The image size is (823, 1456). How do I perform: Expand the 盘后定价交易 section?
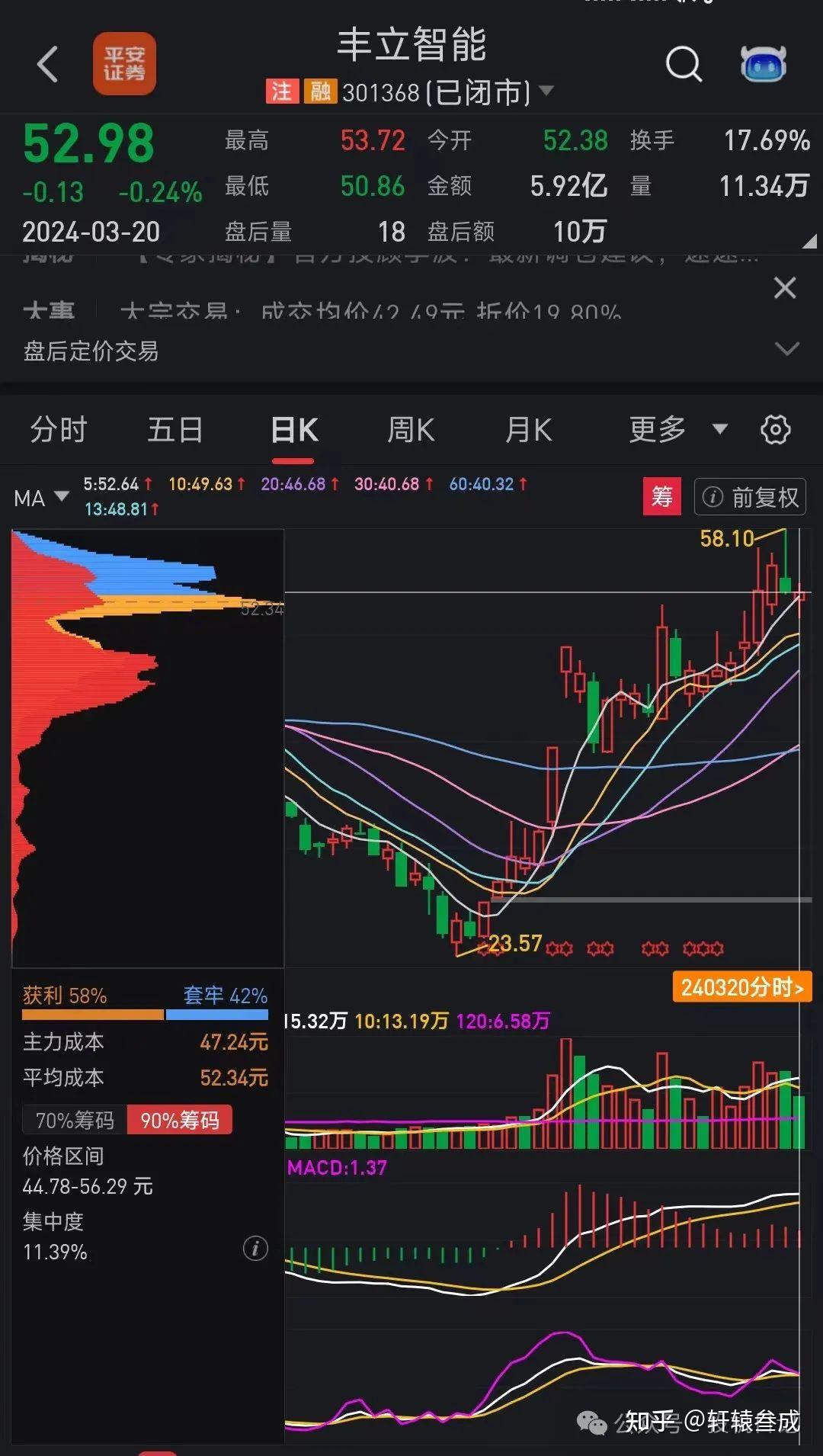point(786,350)
